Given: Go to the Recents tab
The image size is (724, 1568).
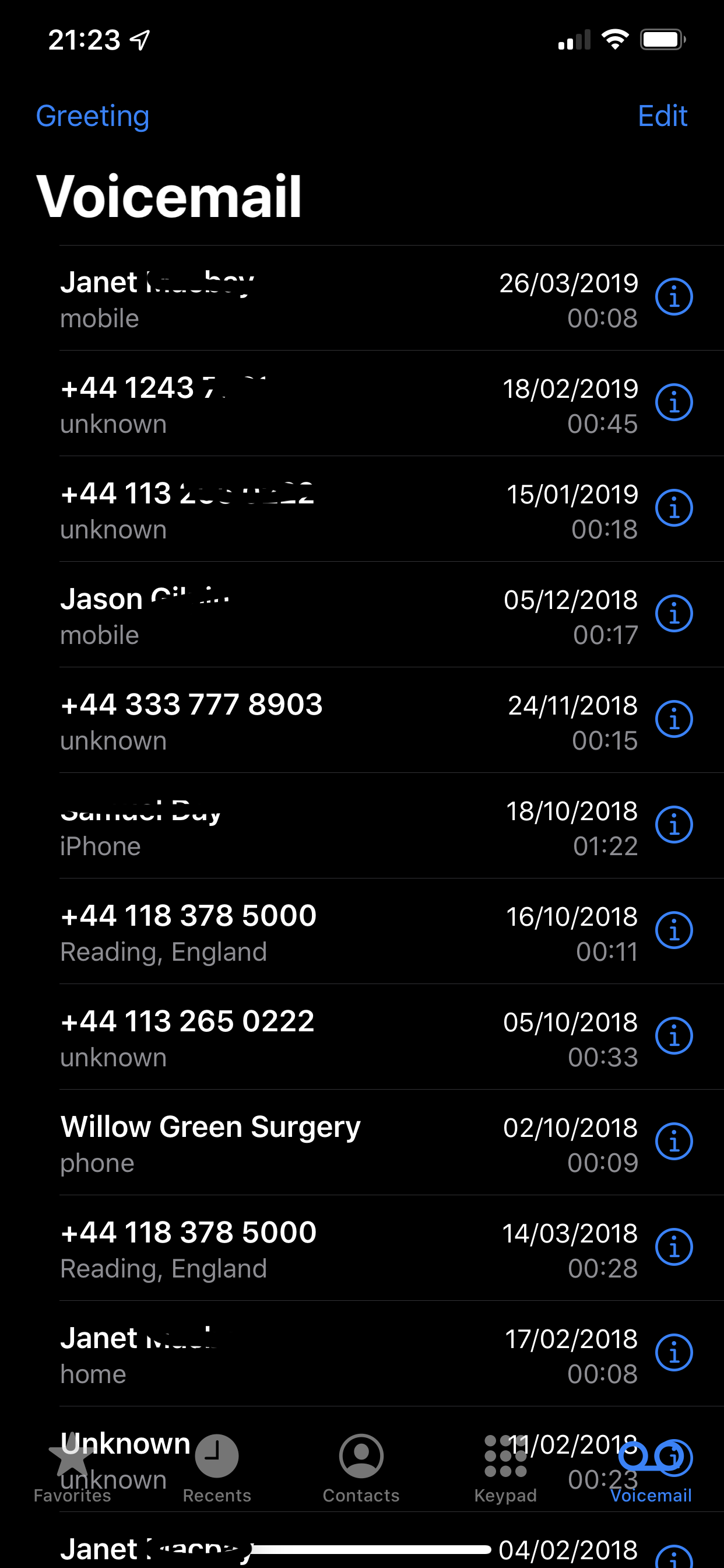Looking at the screenshot, I should [x=217, y=1468].
